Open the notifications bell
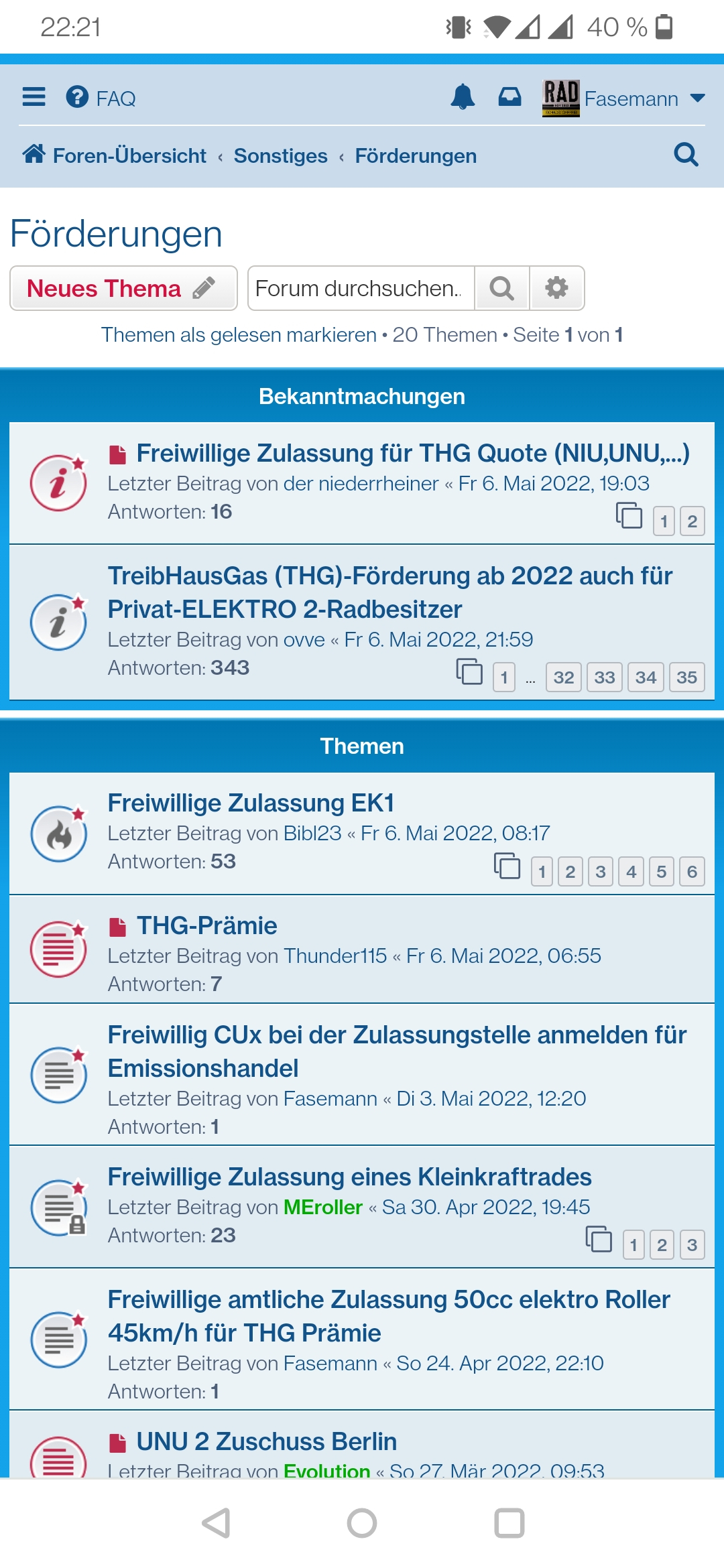Screen dimensions: 724x1568 coord(462,98)
